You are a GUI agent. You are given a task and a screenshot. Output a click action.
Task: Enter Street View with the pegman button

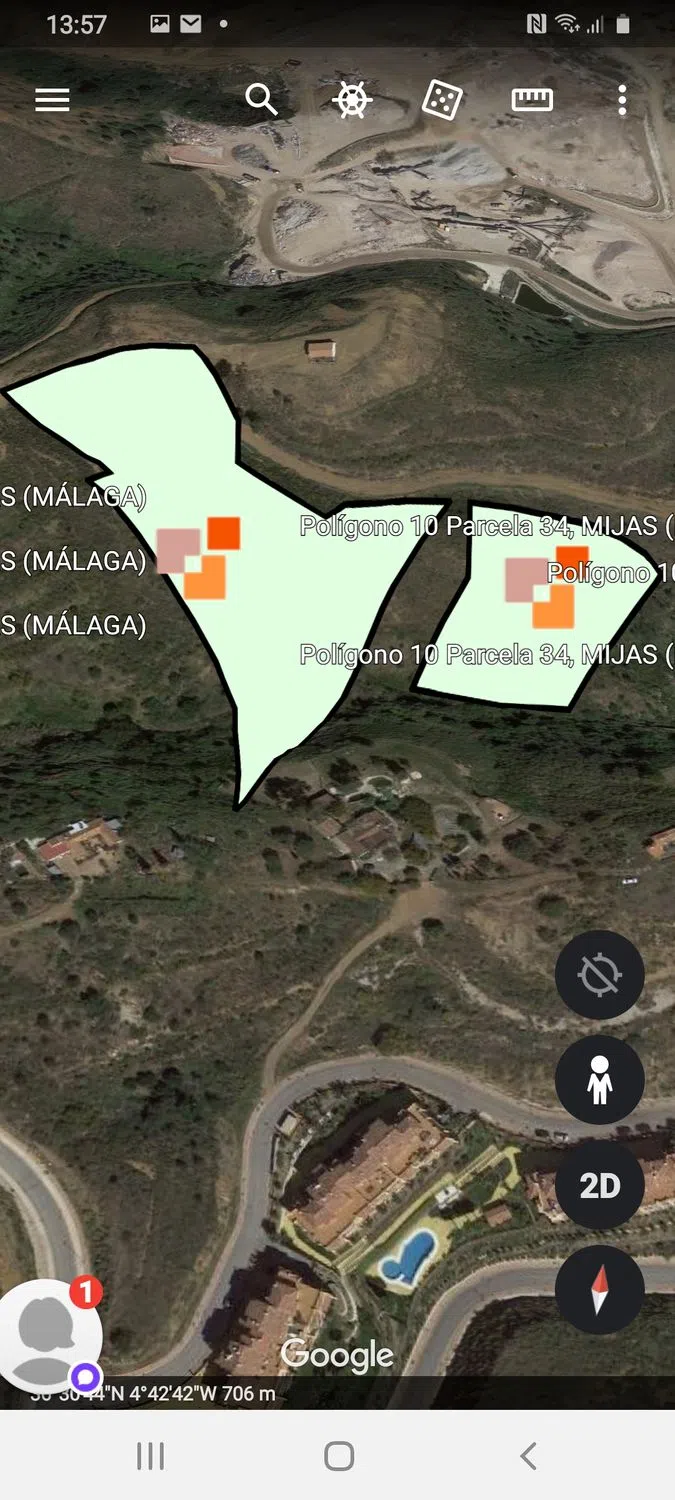599,1081
